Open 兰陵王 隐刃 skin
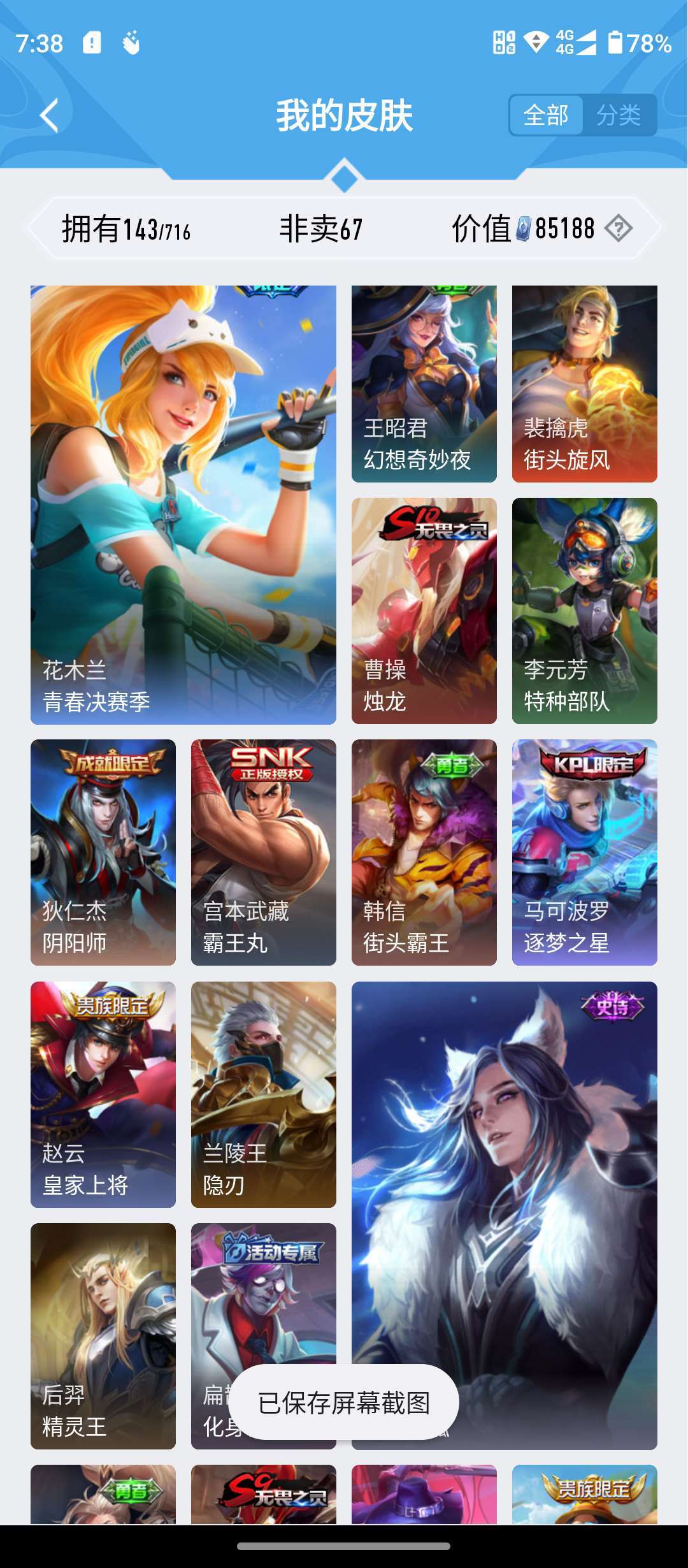 click(x=263, y=1094)
